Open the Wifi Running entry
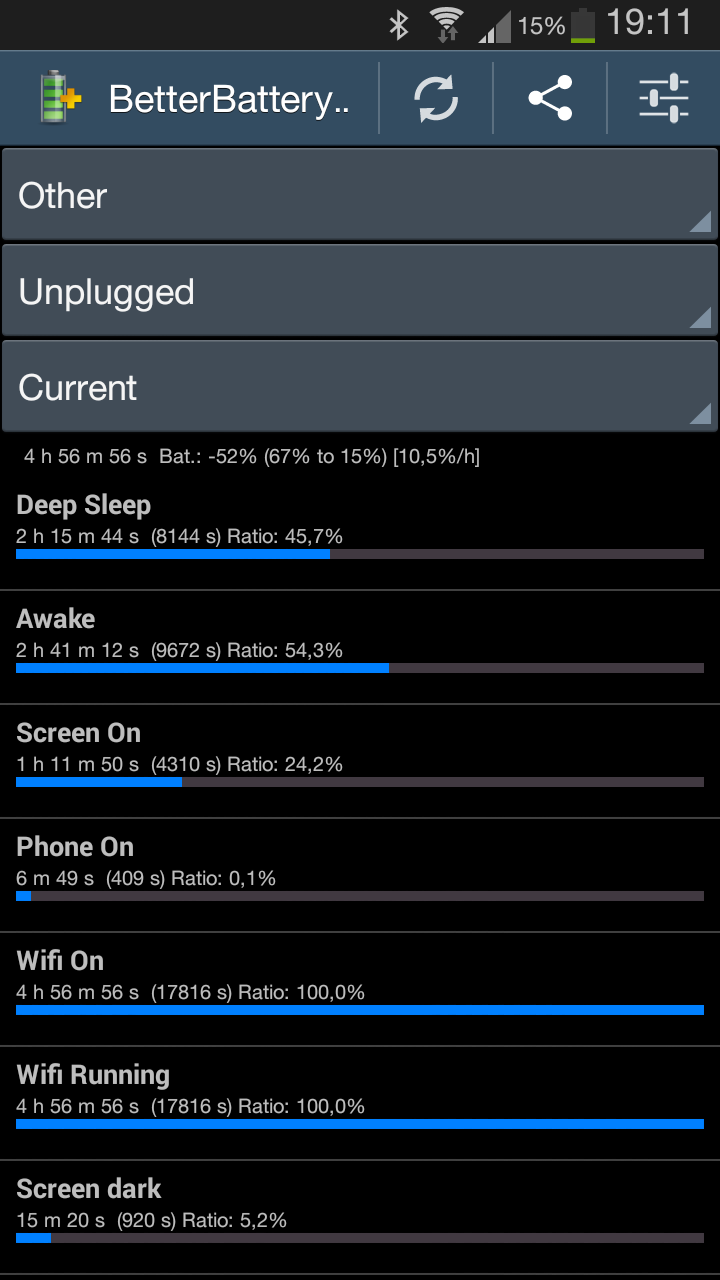This screenshot has width=720, height=1280. 360,1103
